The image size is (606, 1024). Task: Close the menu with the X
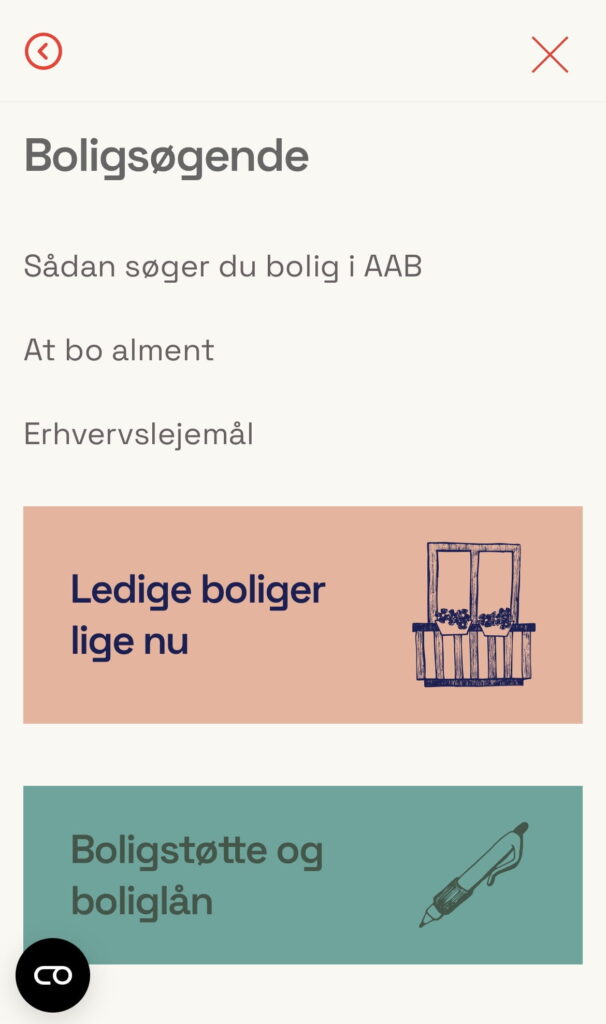click(x=549, y=55)
